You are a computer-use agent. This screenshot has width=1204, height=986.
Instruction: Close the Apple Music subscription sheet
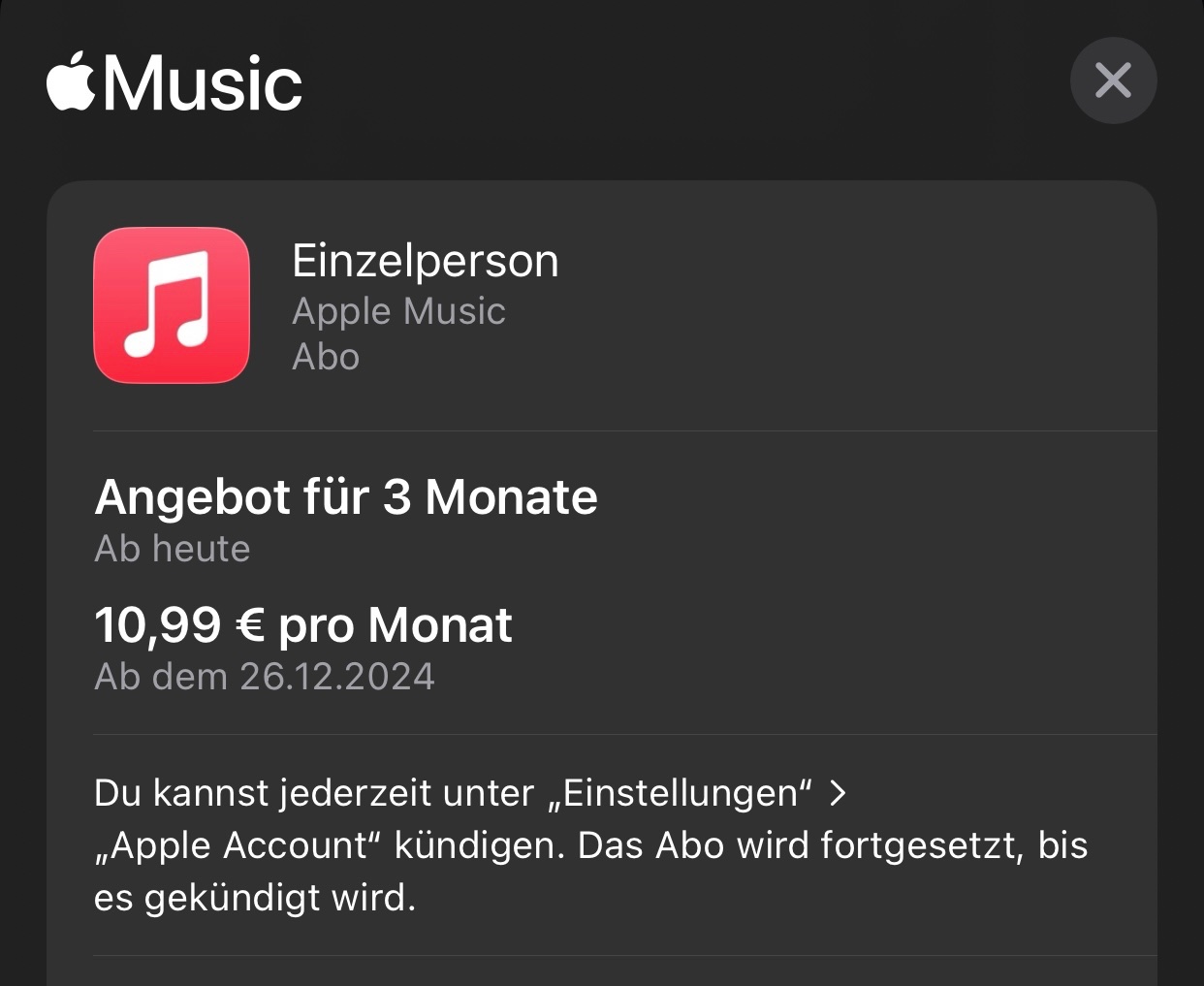1113,80
